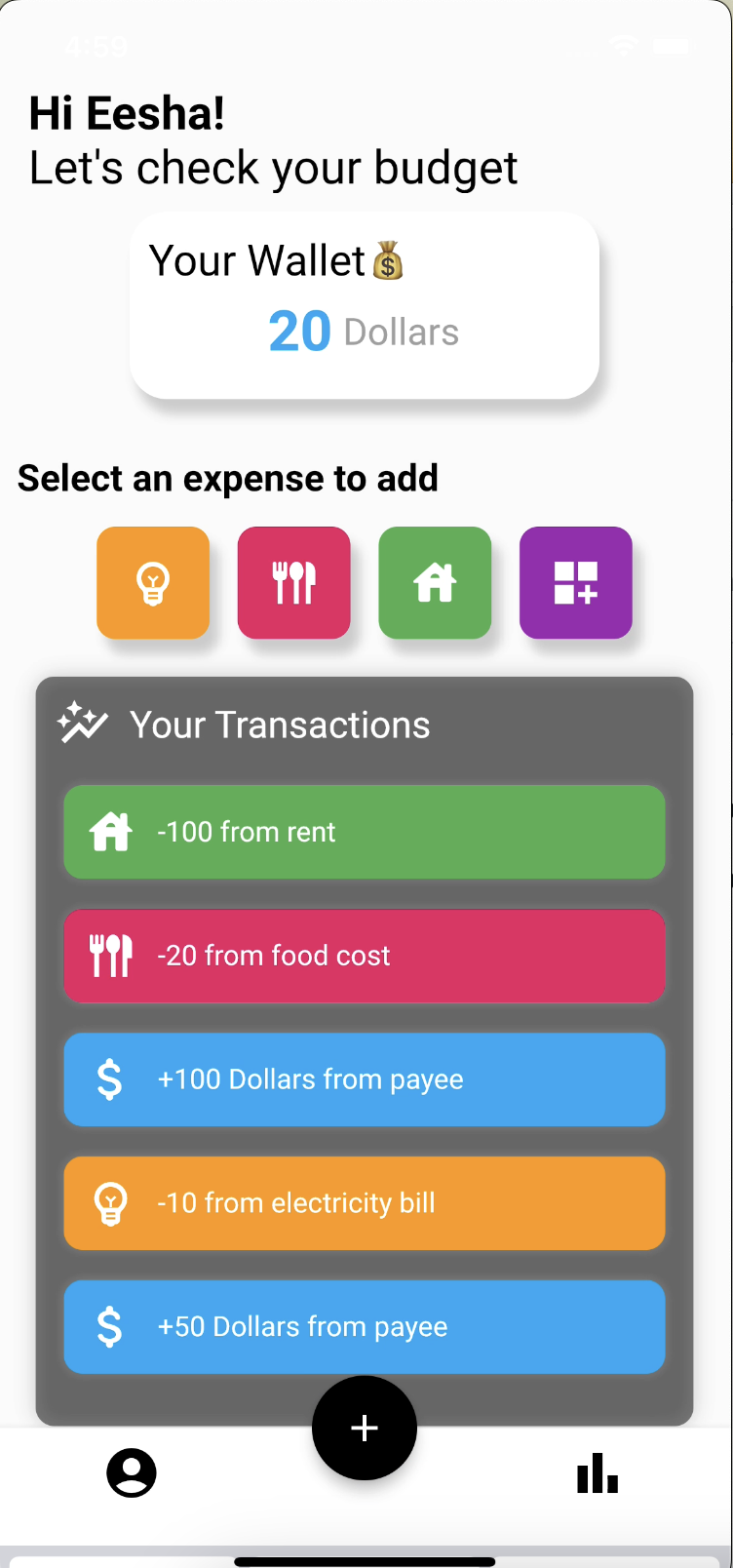
Task: Click the dollar icon on +100 payee transaction
Action: point(111,1078)
